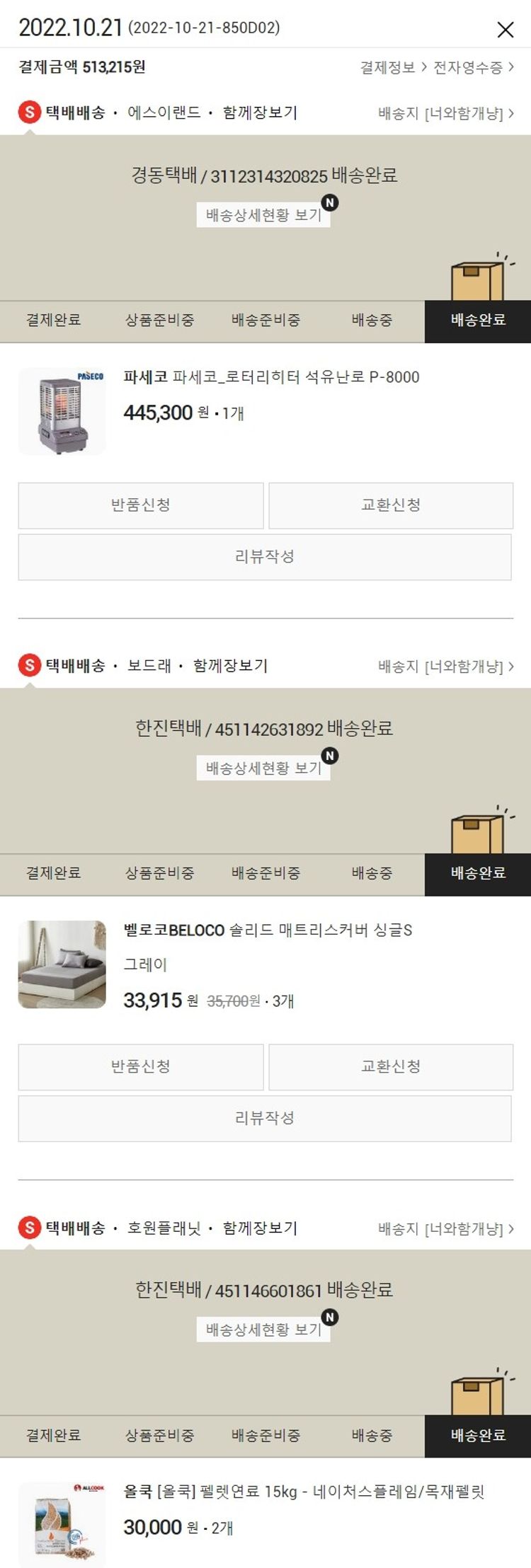531x1568 pixels.
Task: Request a return for 파세코 석유난로
Action: [x=141, y=505]
